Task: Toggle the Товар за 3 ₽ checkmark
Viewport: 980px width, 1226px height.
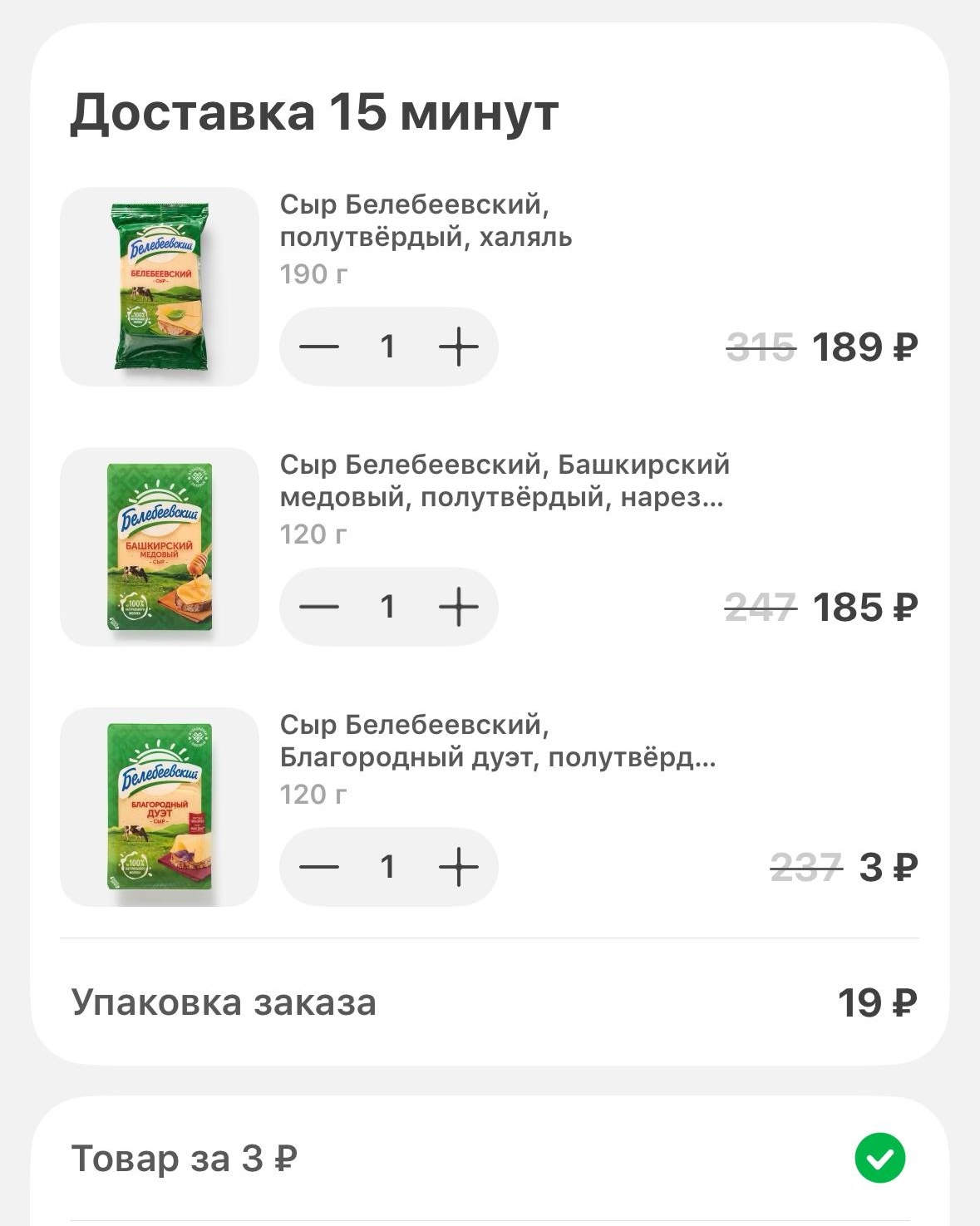Action: click(879, 1158)
